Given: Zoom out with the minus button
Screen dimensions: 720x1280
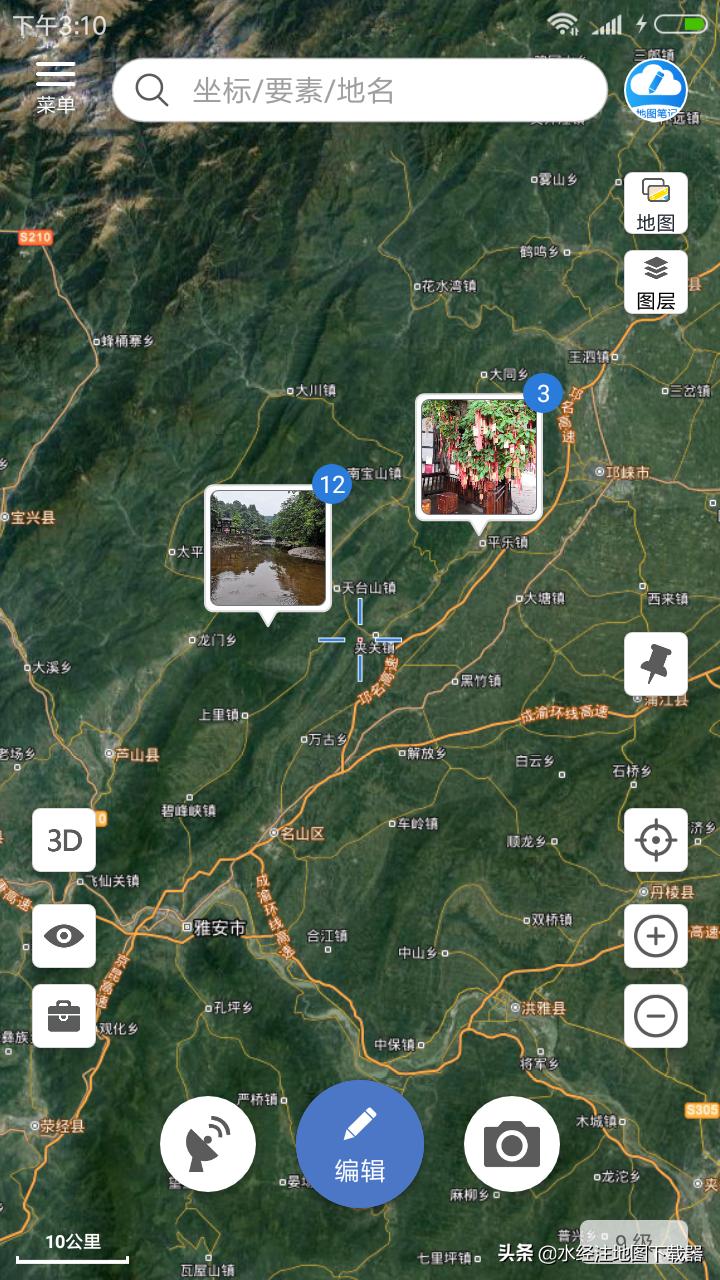Looking at the screenshot, I should (x=656, y=1016).
